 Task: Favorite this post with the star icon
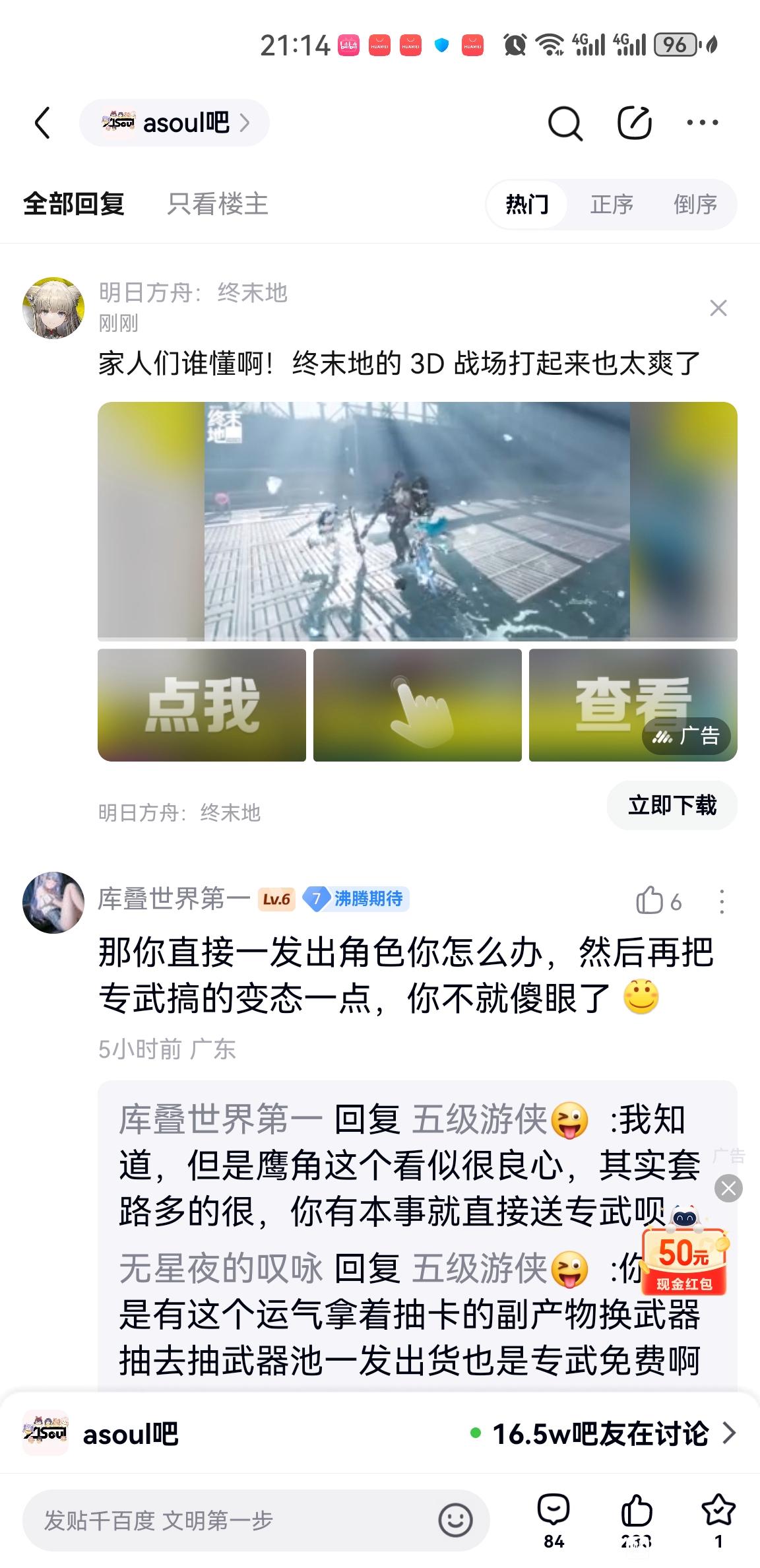pyautogui.click(x=718, y=1520)
